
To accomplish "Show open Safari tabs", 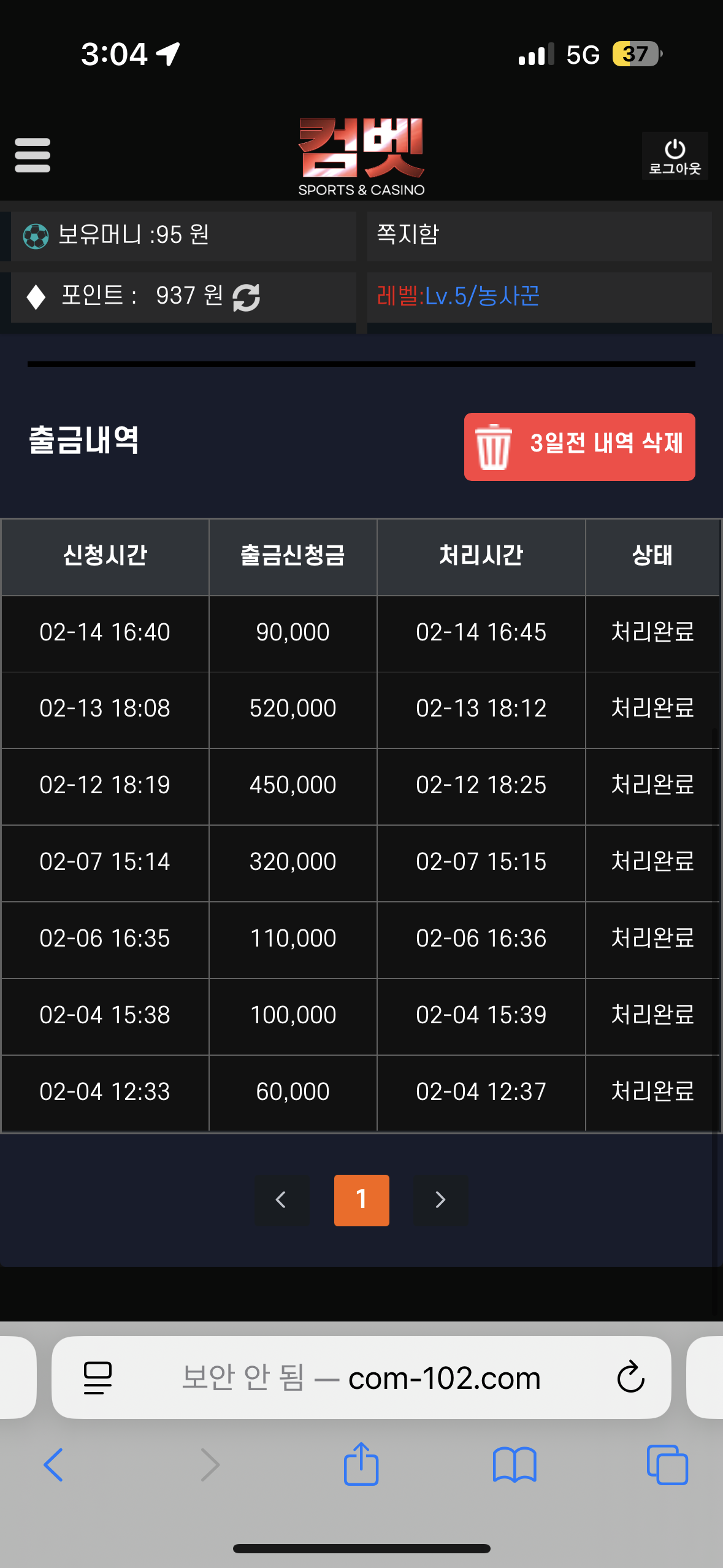I will point(667,1465).
